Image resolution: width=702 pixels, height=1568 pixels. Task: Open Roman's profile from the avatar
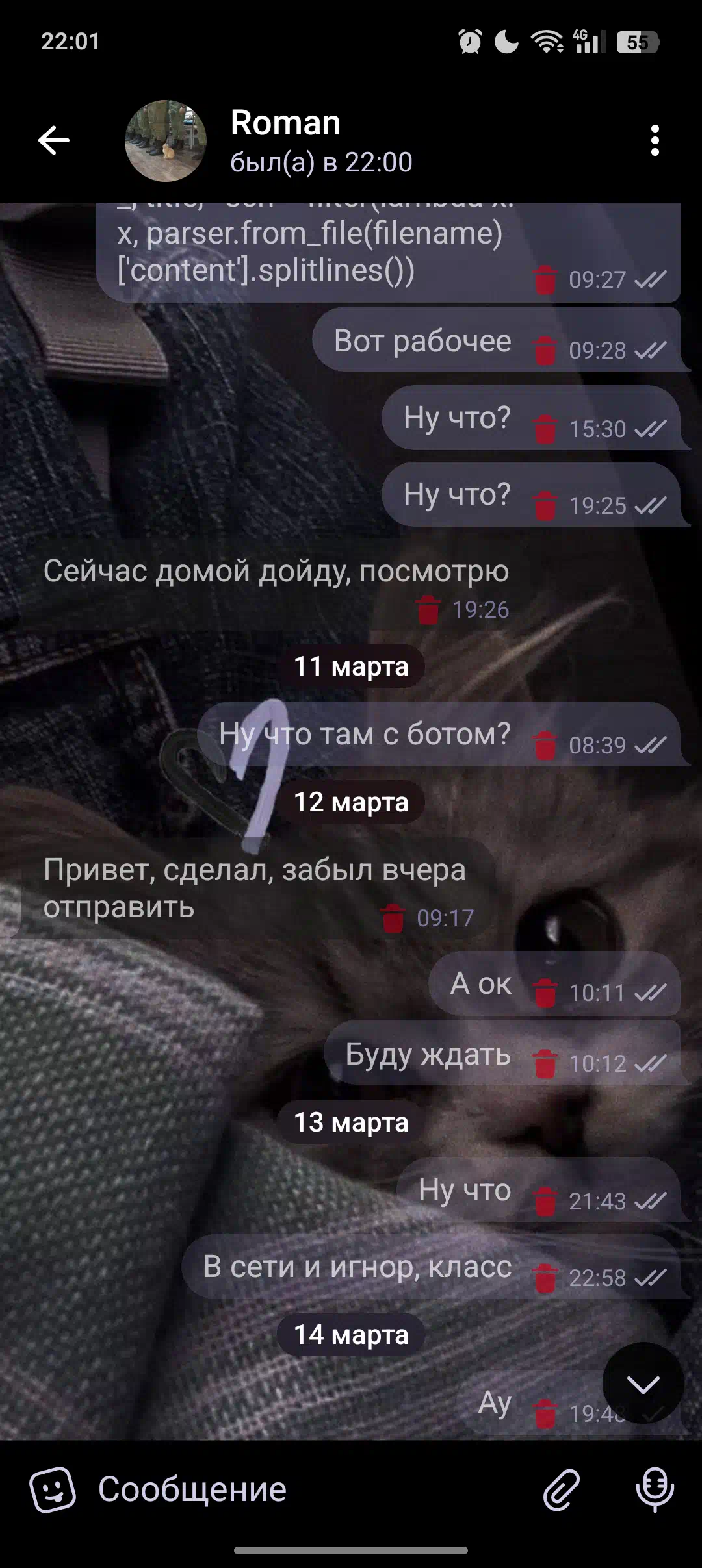tap(166, 140)
